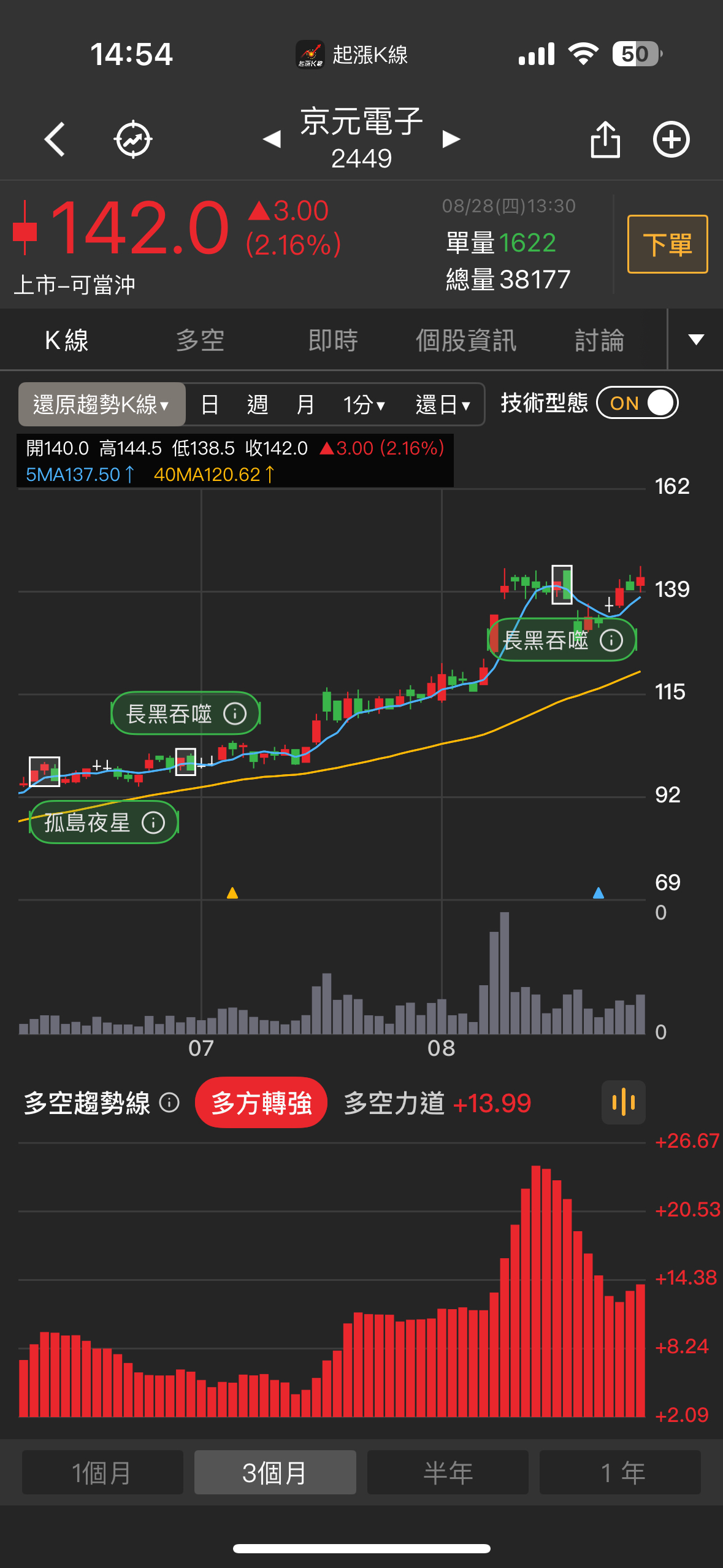
Task: Go back with the arrow icon
Action: pos(55,139)
